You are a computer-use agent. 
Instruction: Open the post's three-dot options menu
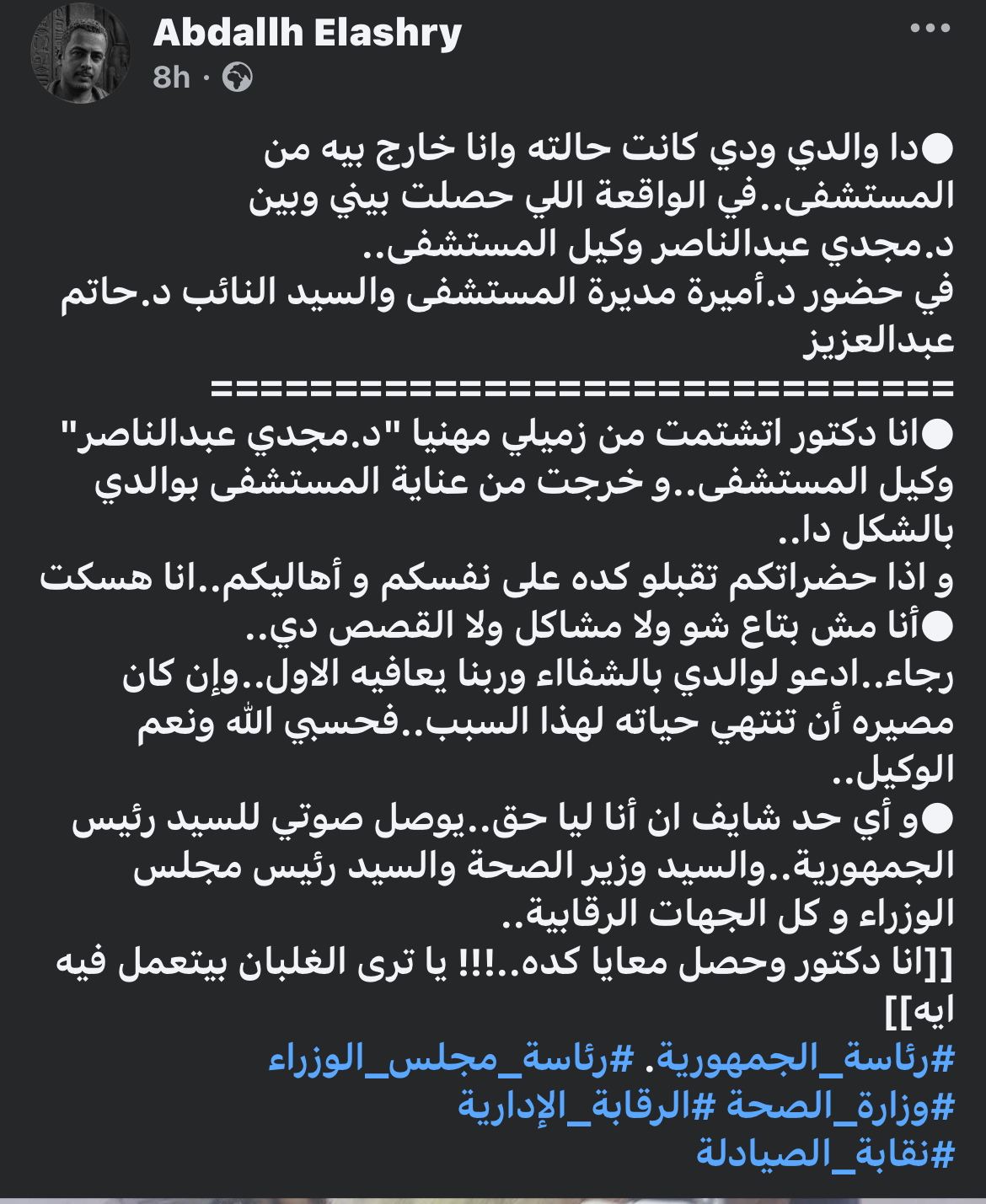[x=930, y=28]
